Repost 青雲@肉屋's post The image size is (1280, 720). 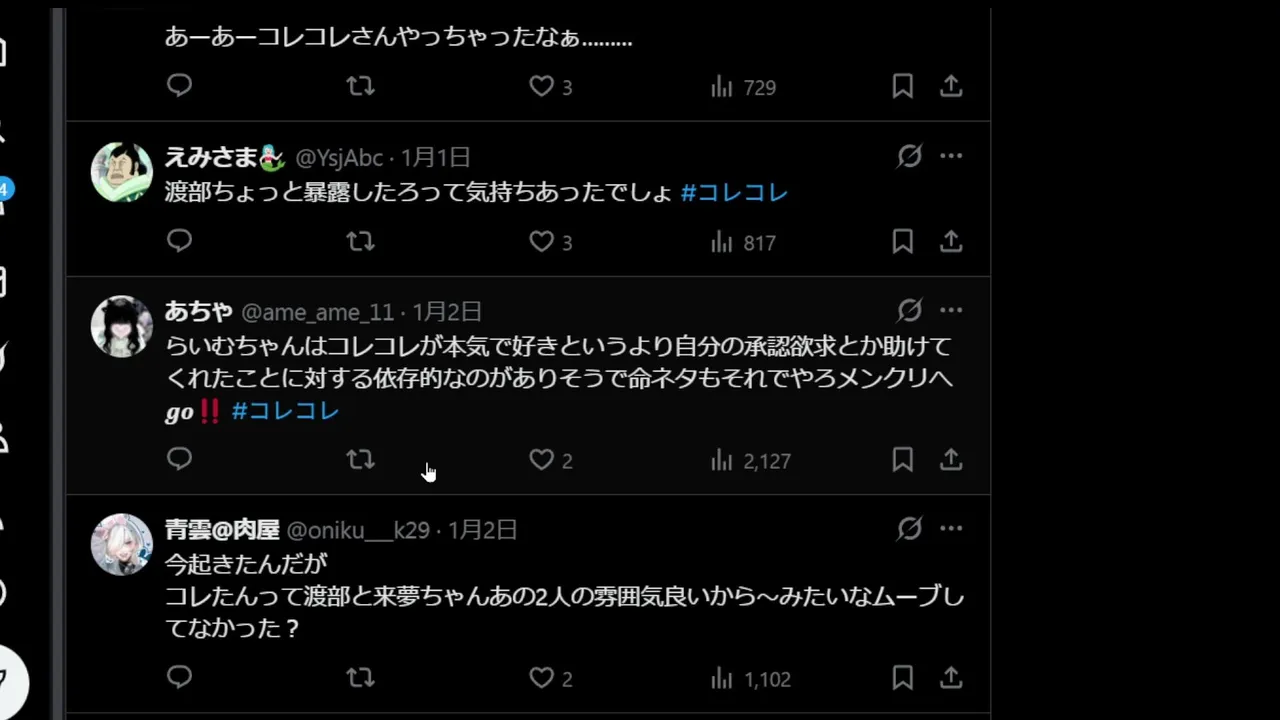coord(360,678)
